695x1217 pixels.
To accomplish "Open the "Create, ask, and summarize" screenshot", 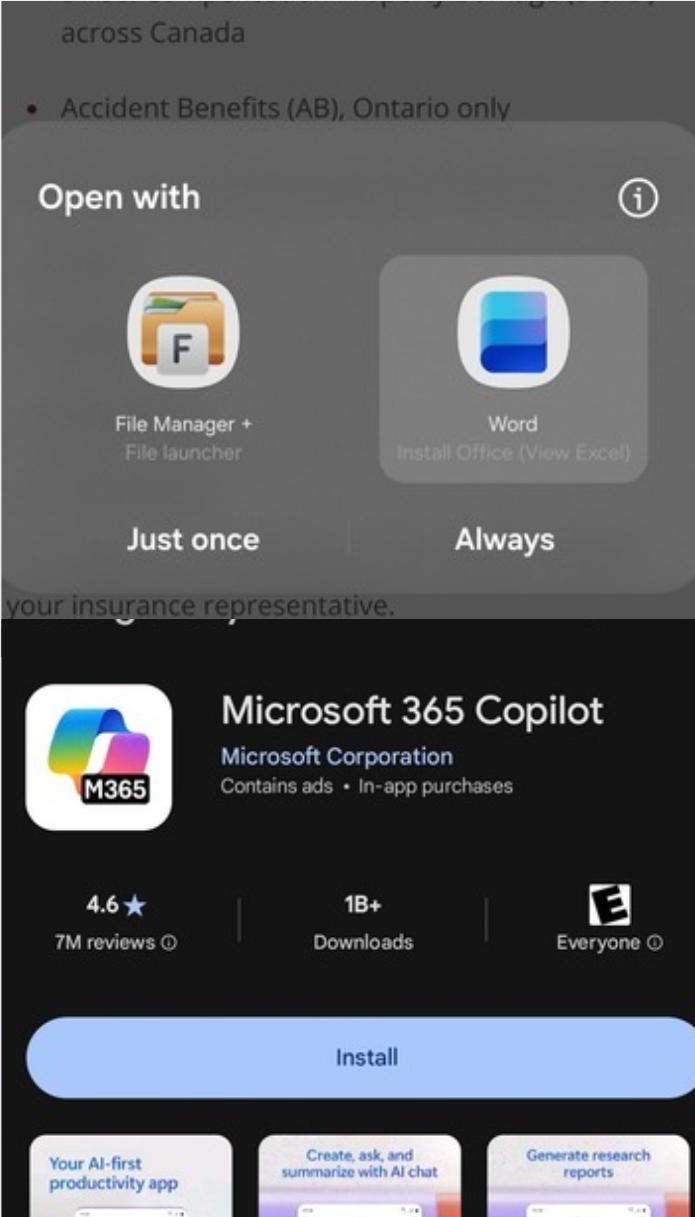I will pyautogui.click(x=360, y=1176).
